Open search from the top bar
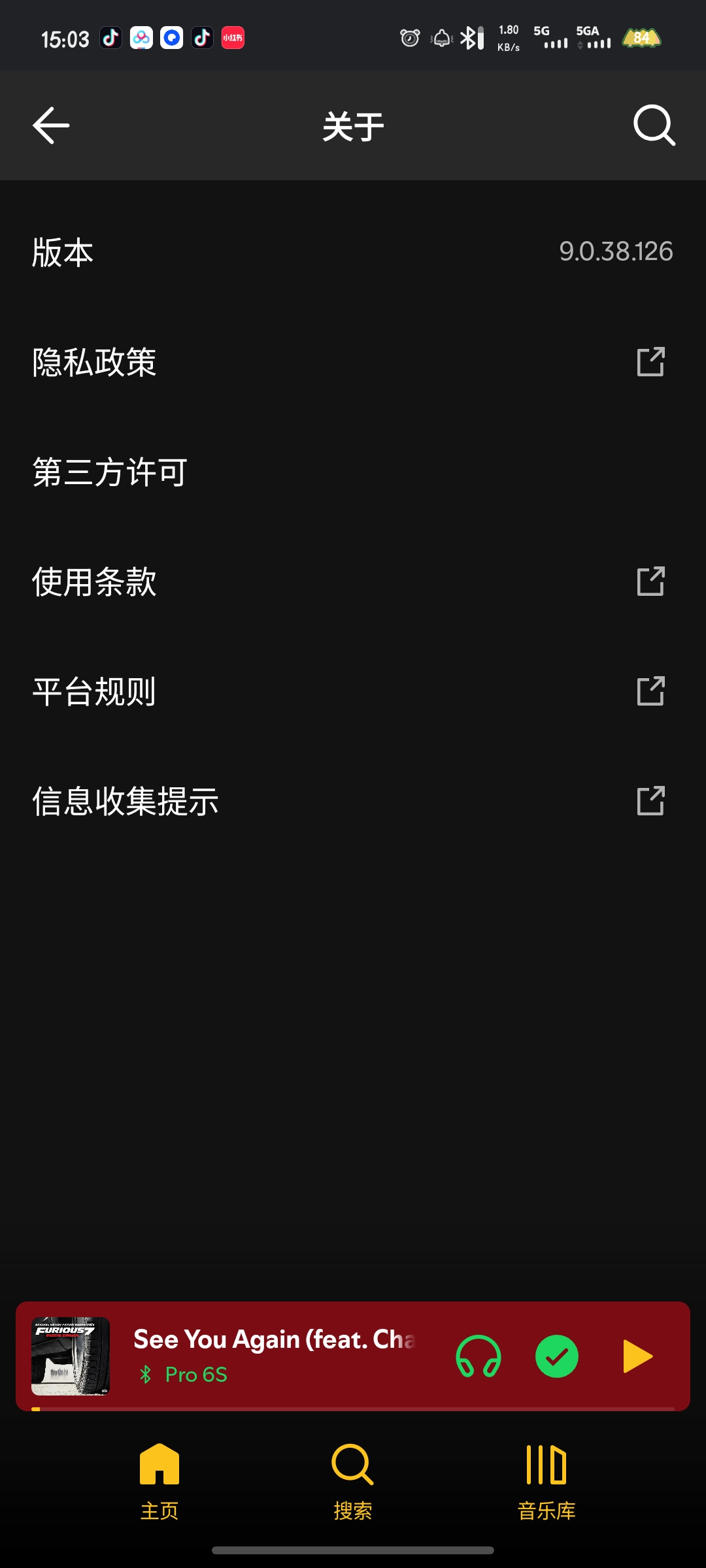The width and height of the screenshot is (706, 1568). (x=654, y=125)
